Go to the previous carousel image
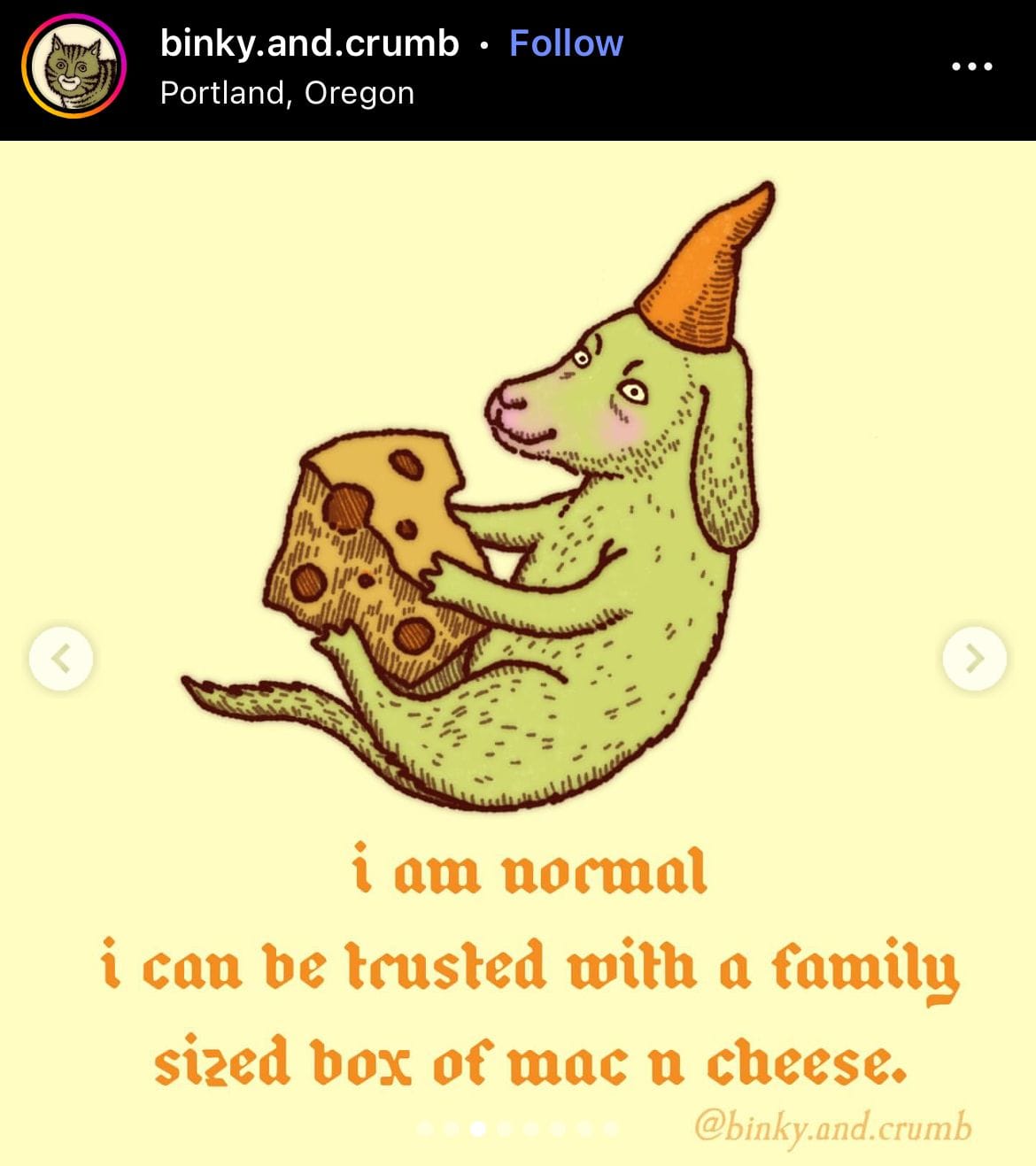Image resolution: width=1036 pixels, height=1166 pixels. (61, 659)
